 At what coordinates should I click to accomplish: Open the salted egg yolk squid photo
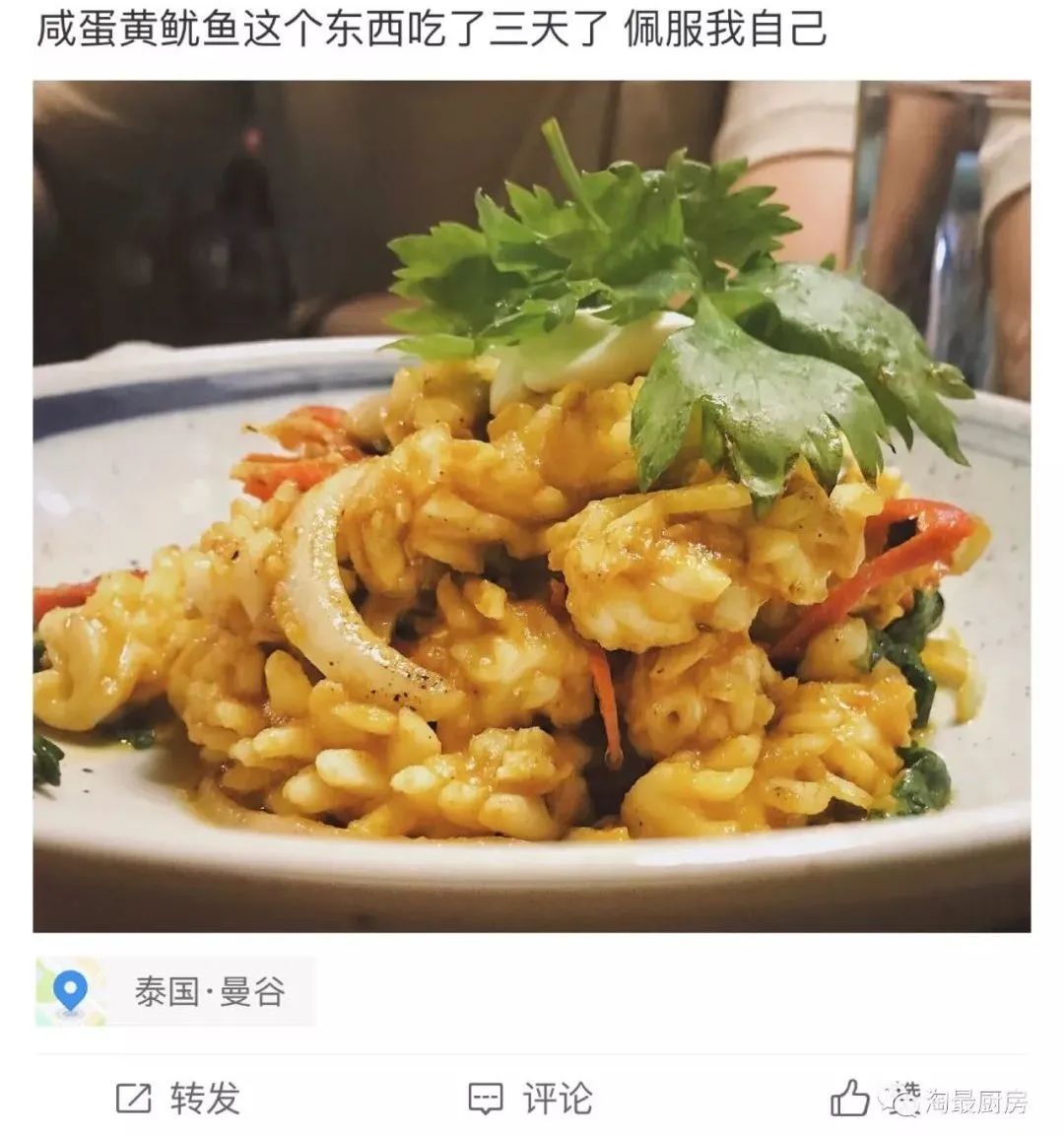coord(532,505)
